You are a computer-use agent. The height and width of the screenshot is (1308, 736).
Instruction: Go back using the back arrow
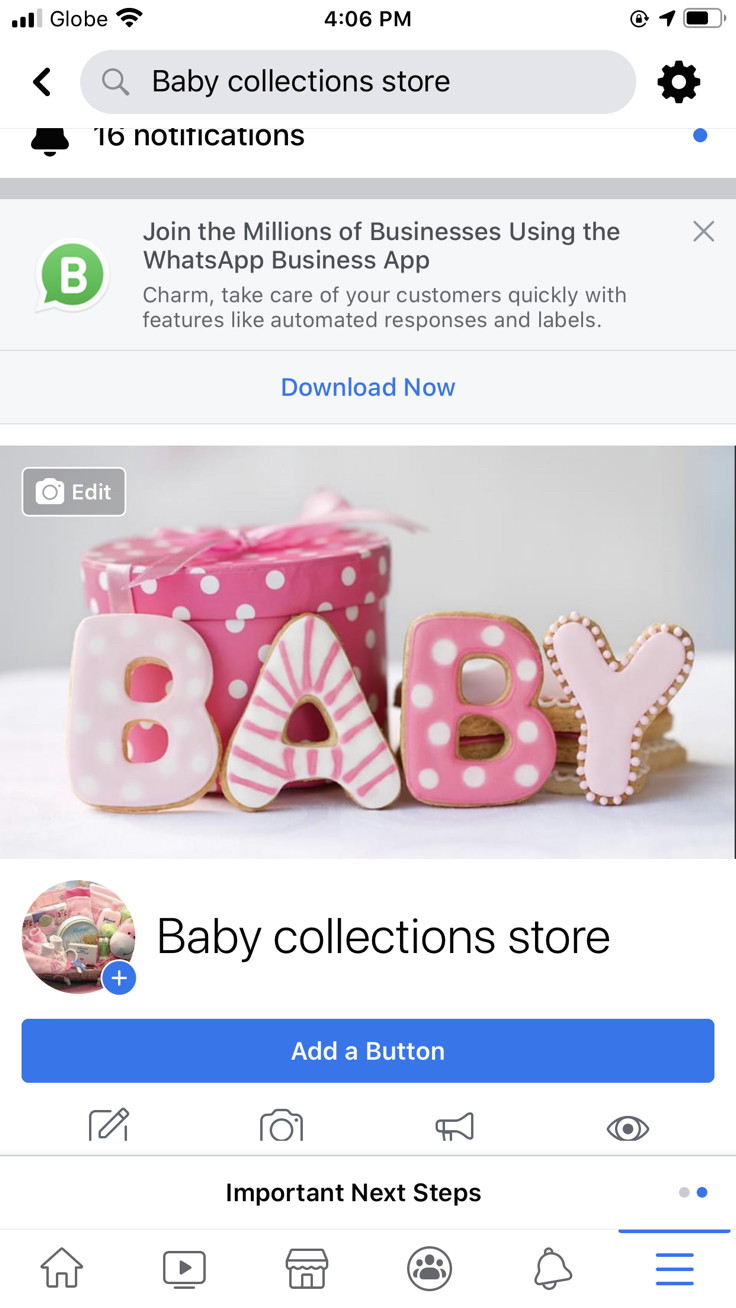(42, 82)
